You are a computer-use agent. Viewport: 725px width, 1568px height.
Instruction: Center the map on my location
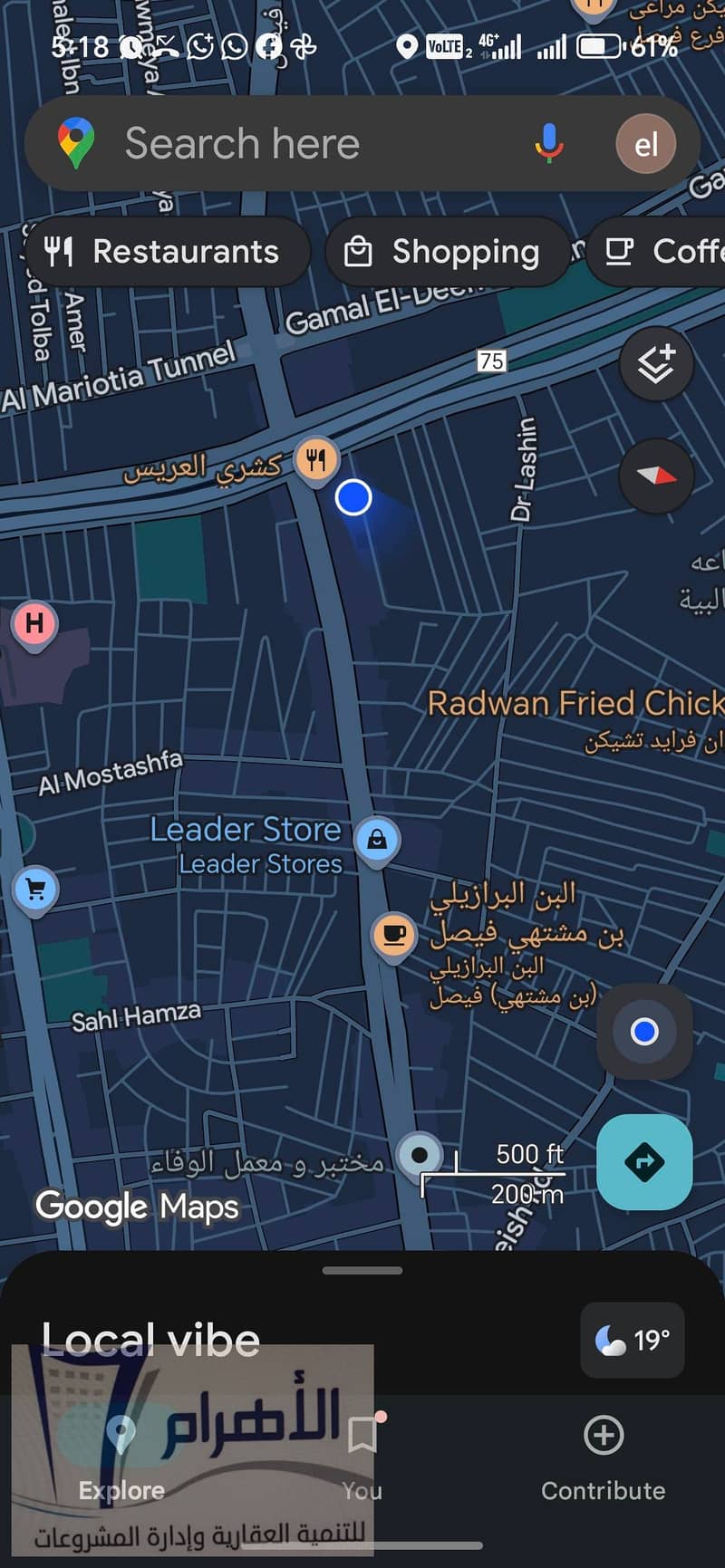tap(643, 1031)
